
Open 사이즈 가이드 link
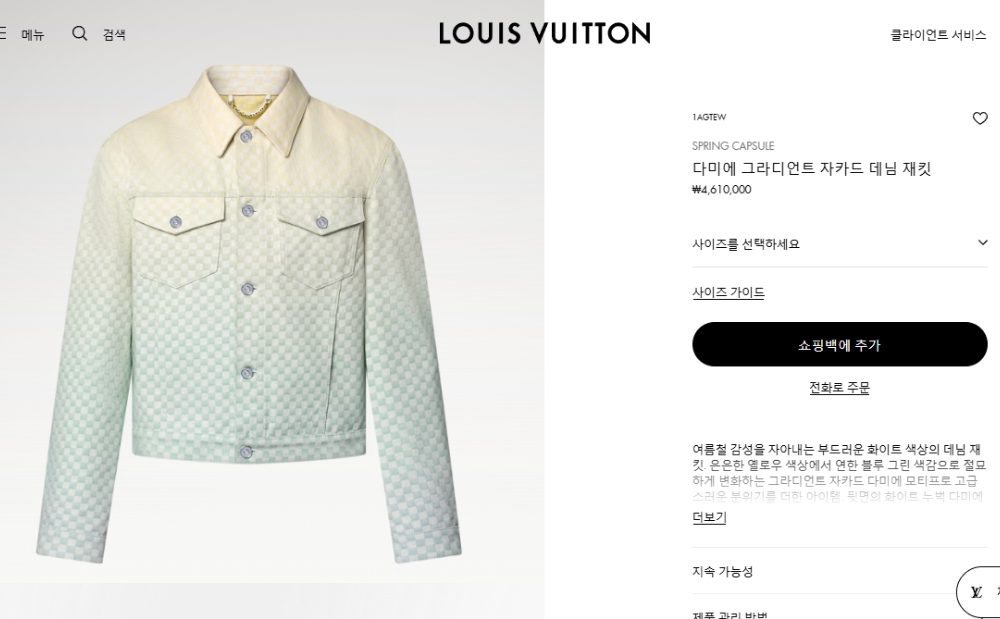click(x=728, y=292)
